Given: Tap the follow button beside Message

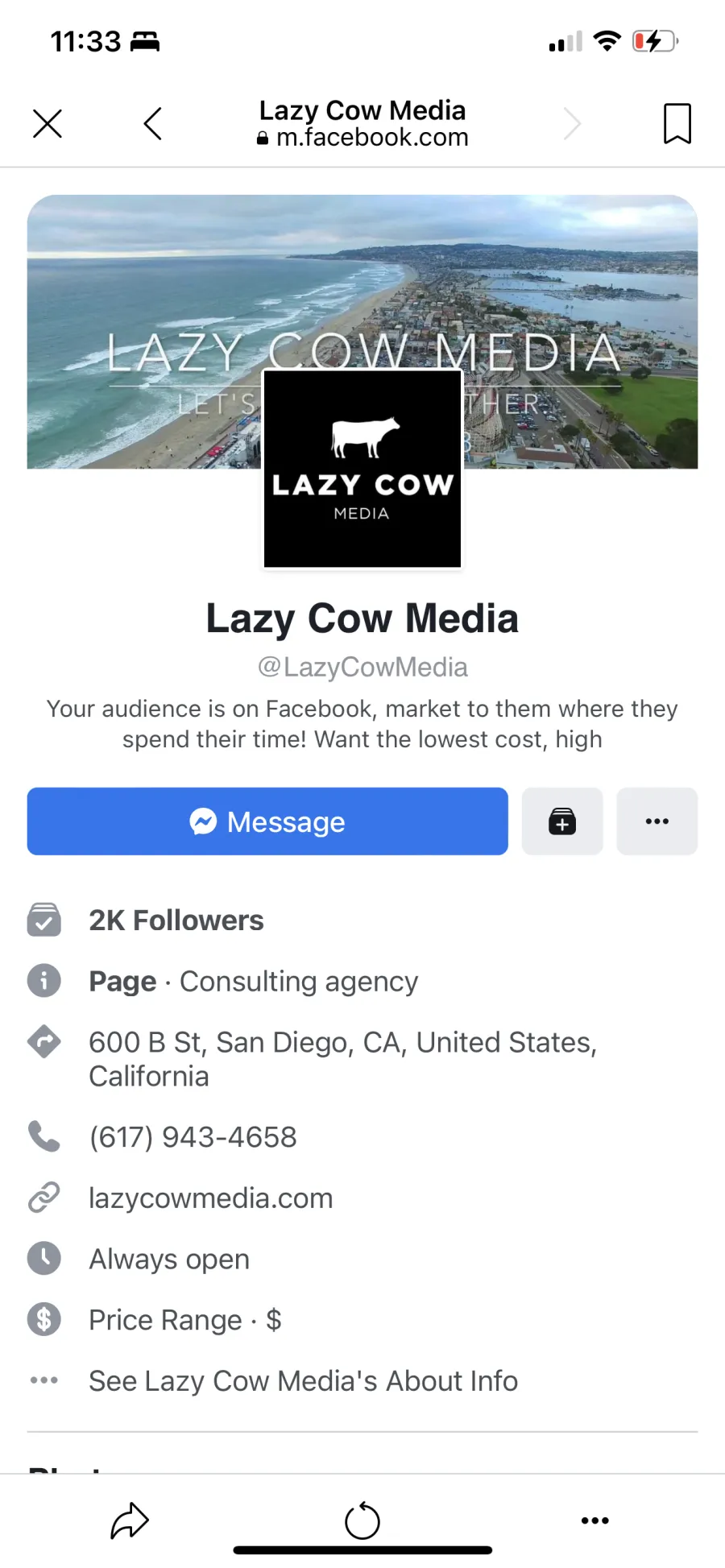Looking at the screenshot, I should click(562, 821).
